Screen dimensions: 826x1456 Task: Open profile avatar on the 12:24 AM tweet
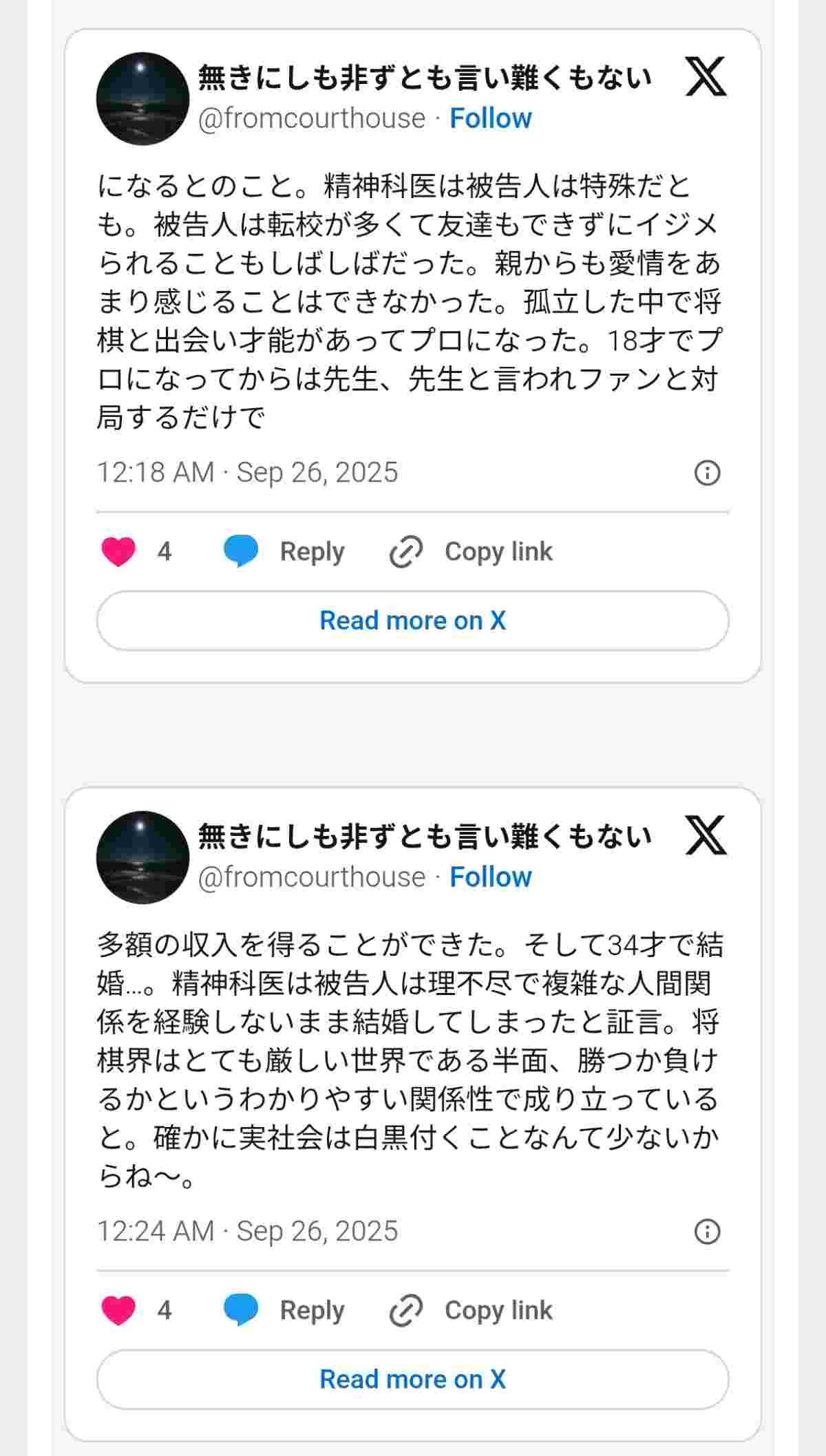[142, 857]
